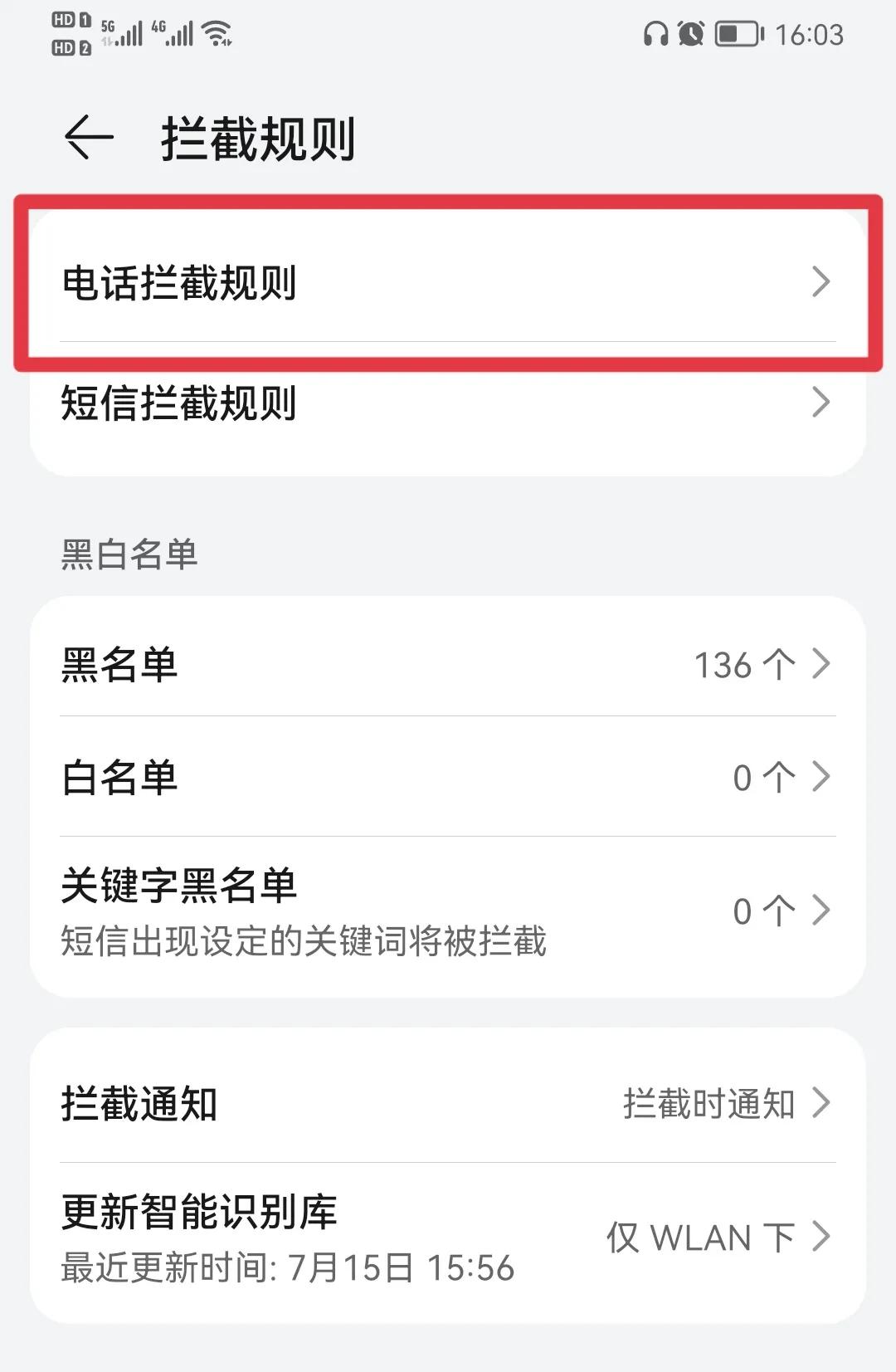
Task: Open the 白名单 list
Action: pos(448,778)
